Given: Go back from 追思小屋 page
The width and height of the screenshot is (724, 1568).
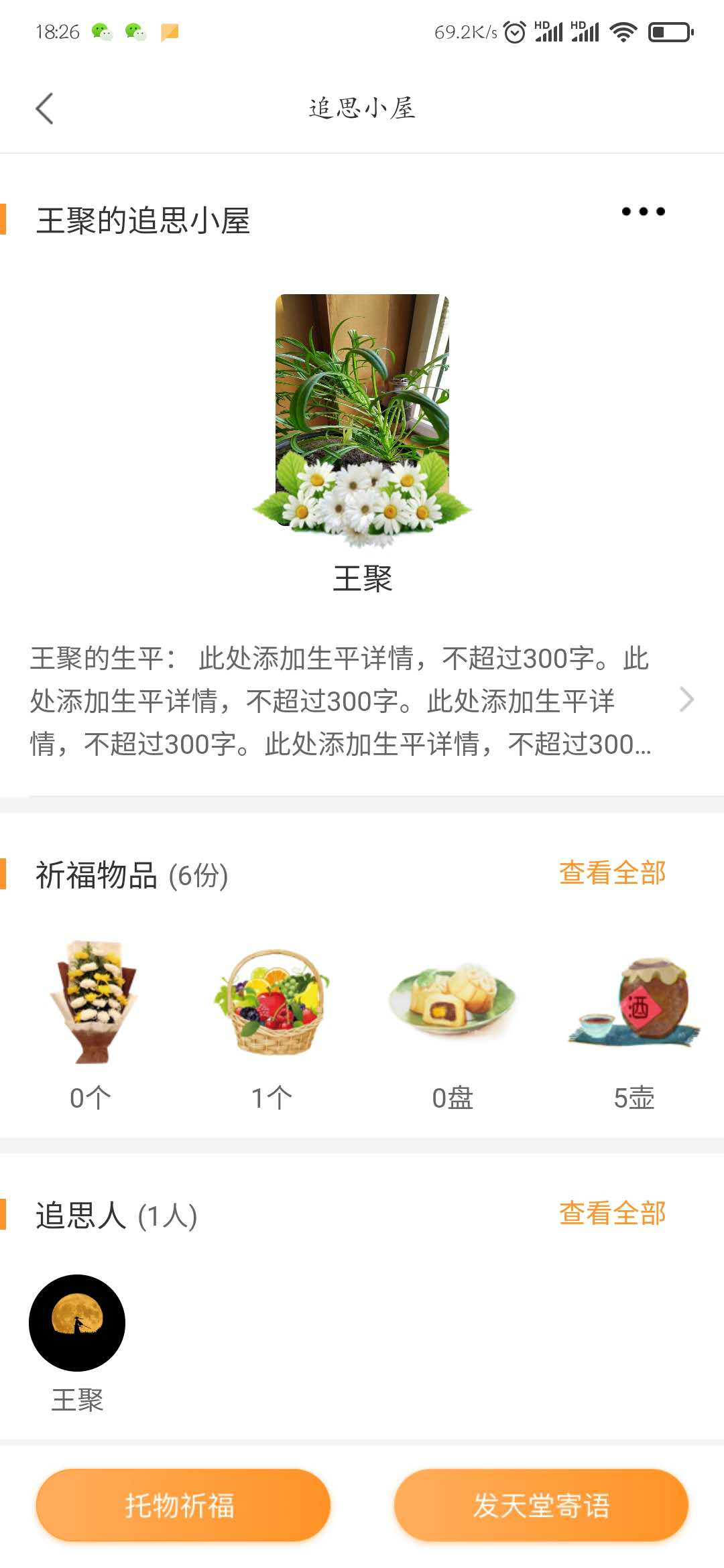Looking at the screenshot, I should pyautogui.click(x=44, y=109).
